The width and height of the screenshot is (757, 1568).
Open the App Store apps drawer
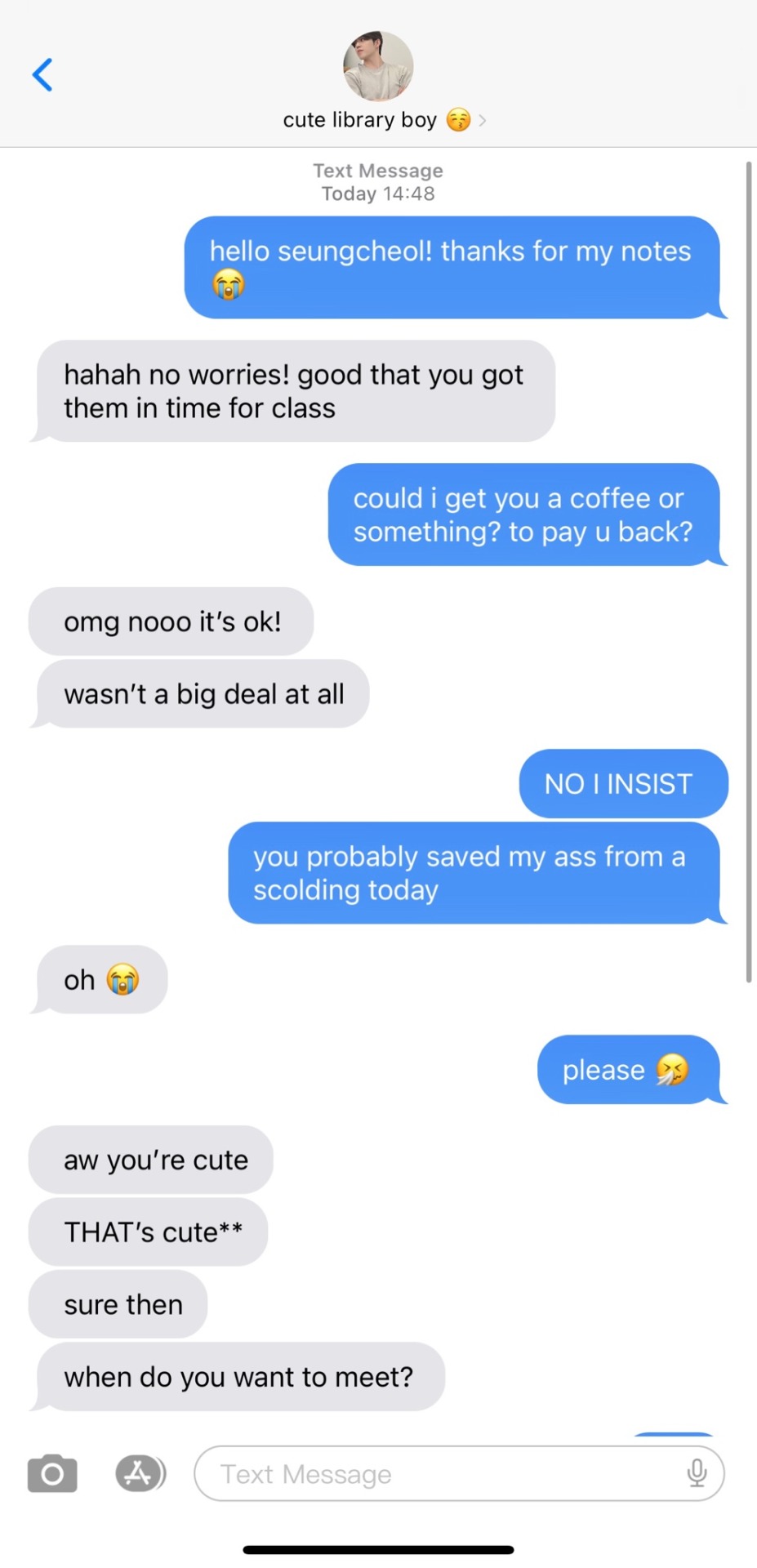tap(140, 1473)
